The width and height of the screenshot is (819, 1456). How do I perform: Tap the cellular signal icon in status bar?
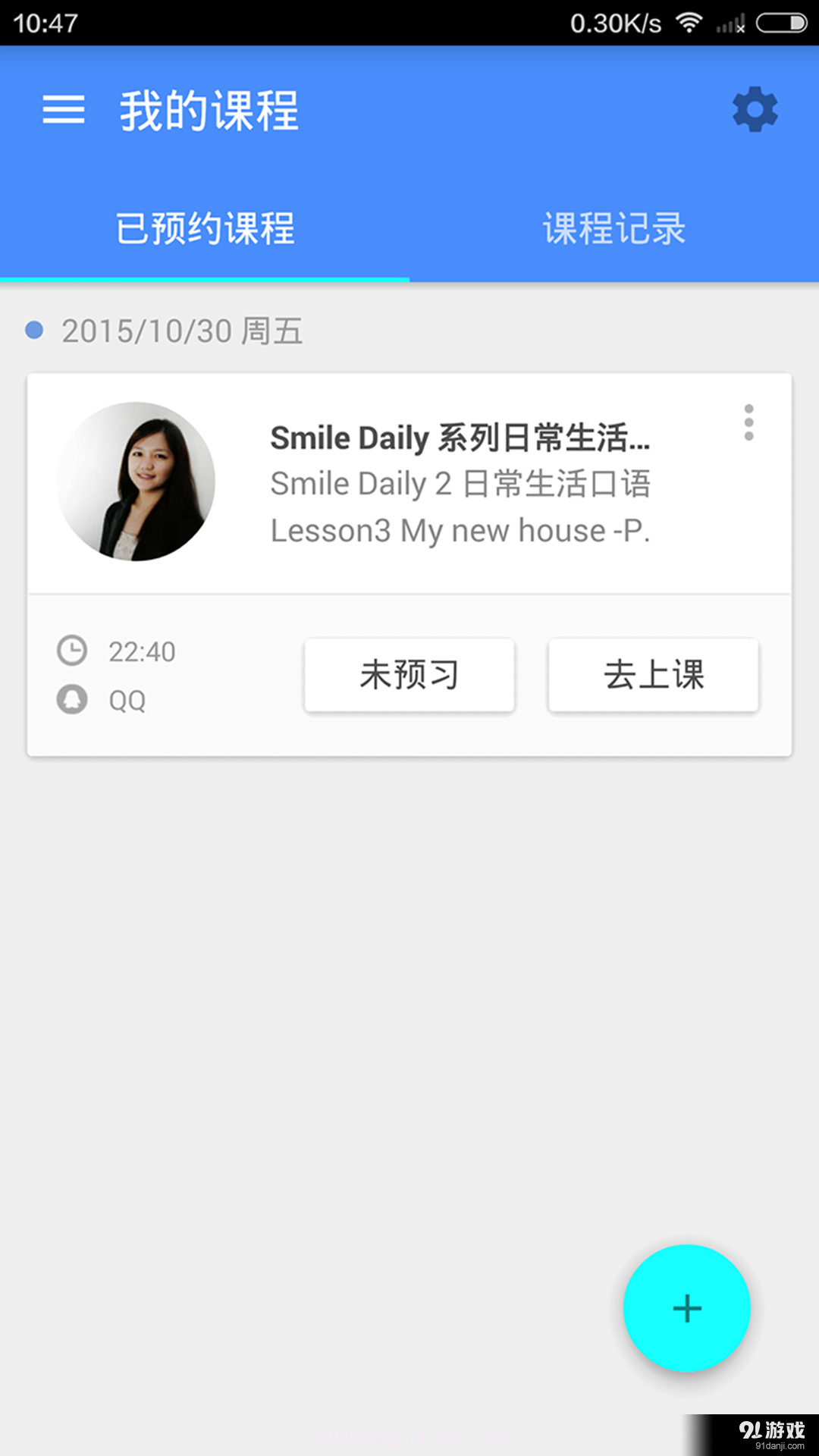pos(728,24)
